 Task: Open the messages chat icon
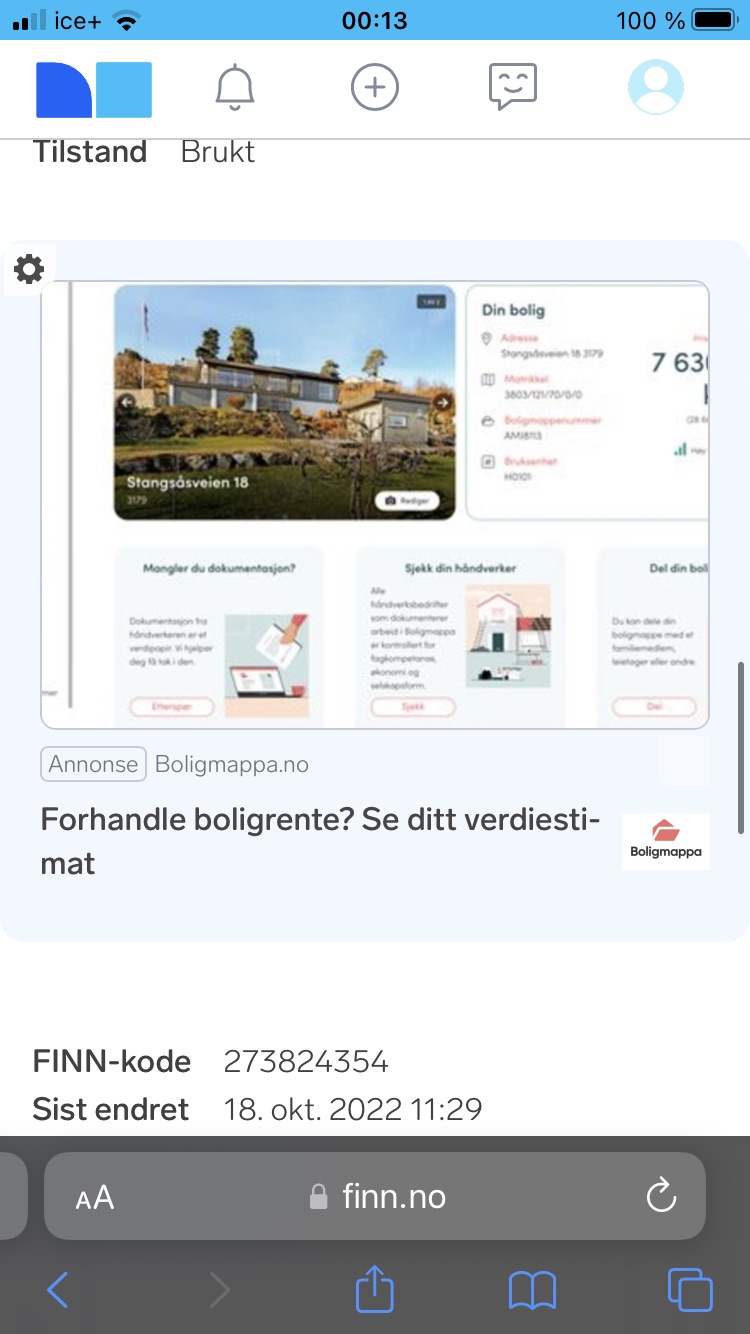[513, 87]
